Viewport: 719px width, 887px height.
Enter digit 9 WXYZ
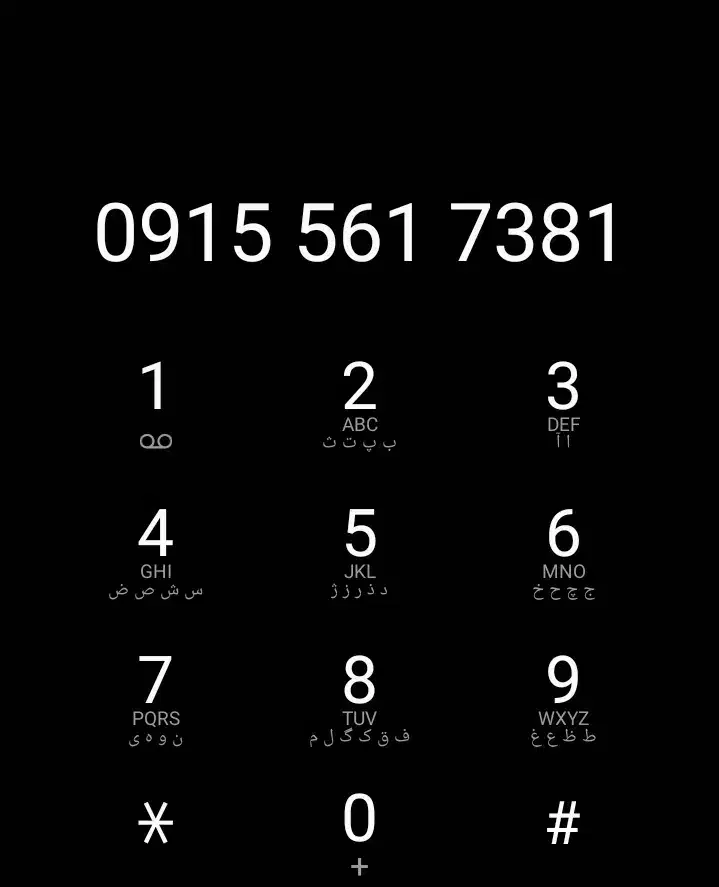tap(563, 696)
